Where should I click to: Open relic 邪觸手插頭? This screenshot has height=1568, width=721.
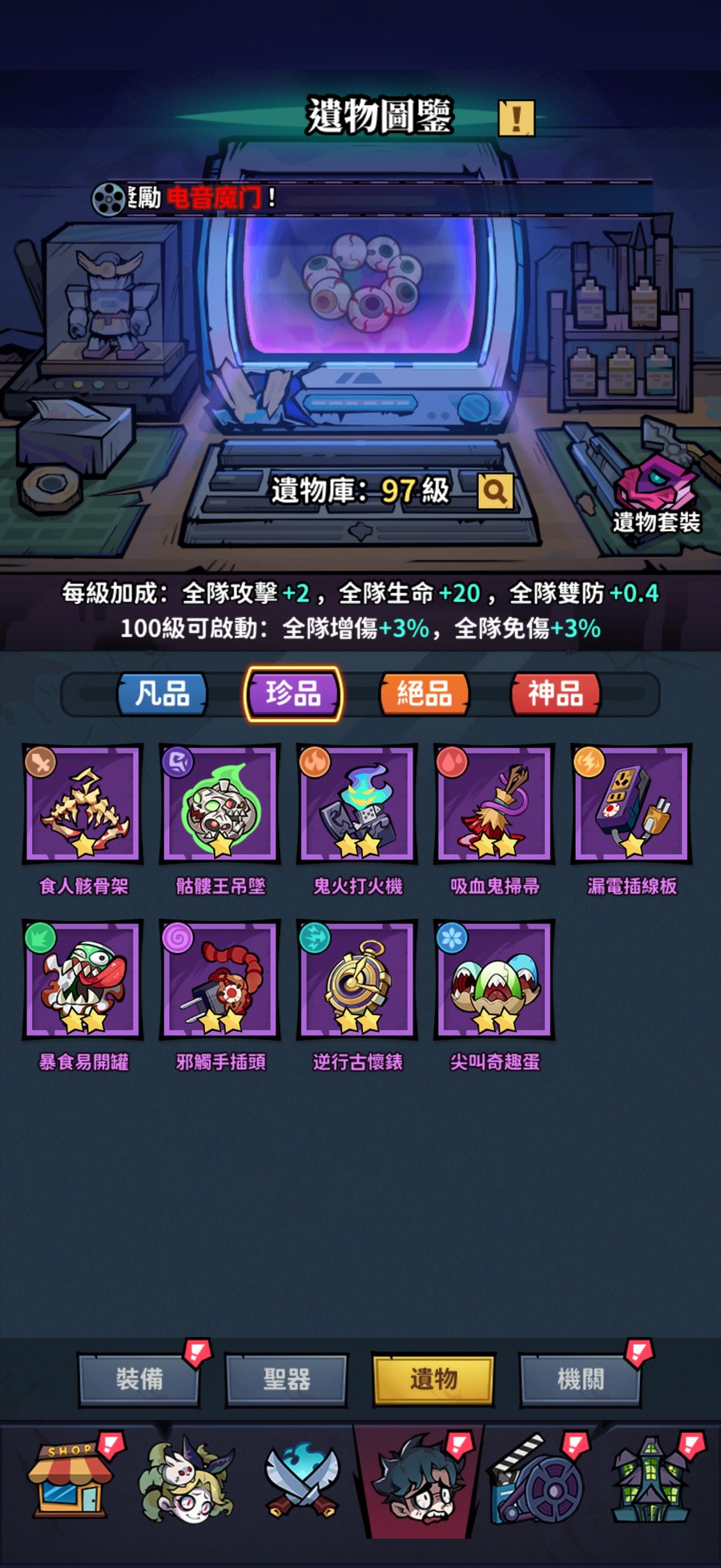(220, 979)
